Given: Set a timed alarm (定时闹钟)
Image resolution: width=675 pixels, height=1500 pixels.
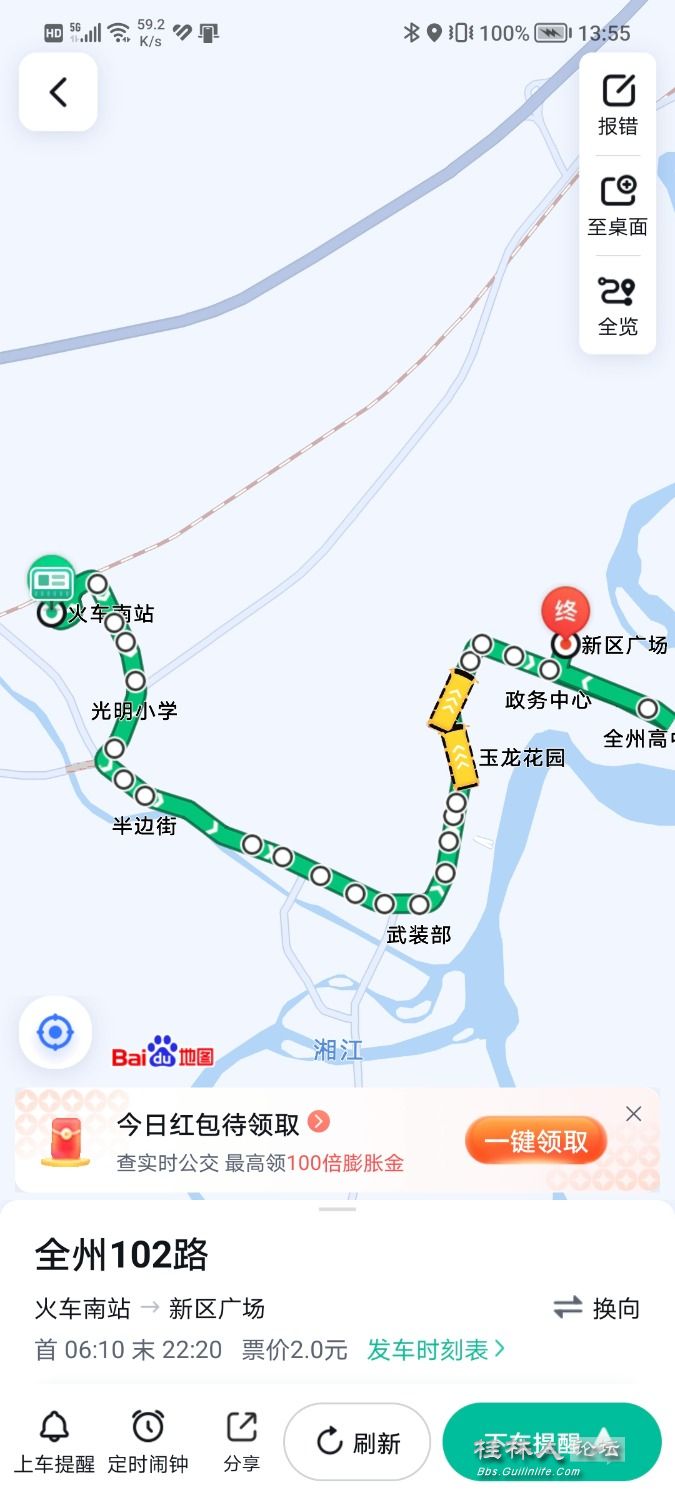Looking at the screenshot, I should coord(148,1442).
